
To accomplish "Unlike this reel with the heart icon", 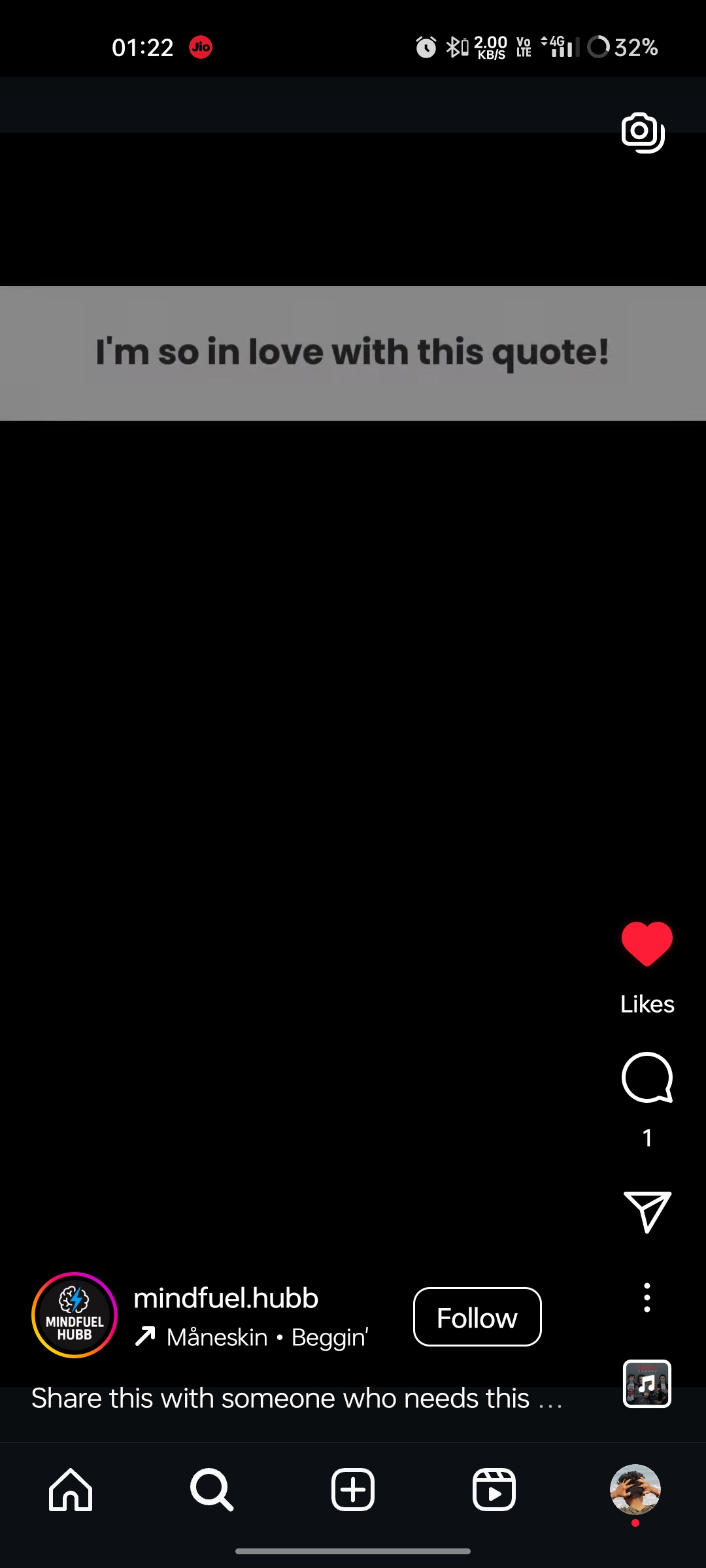I will pos(647,944).
